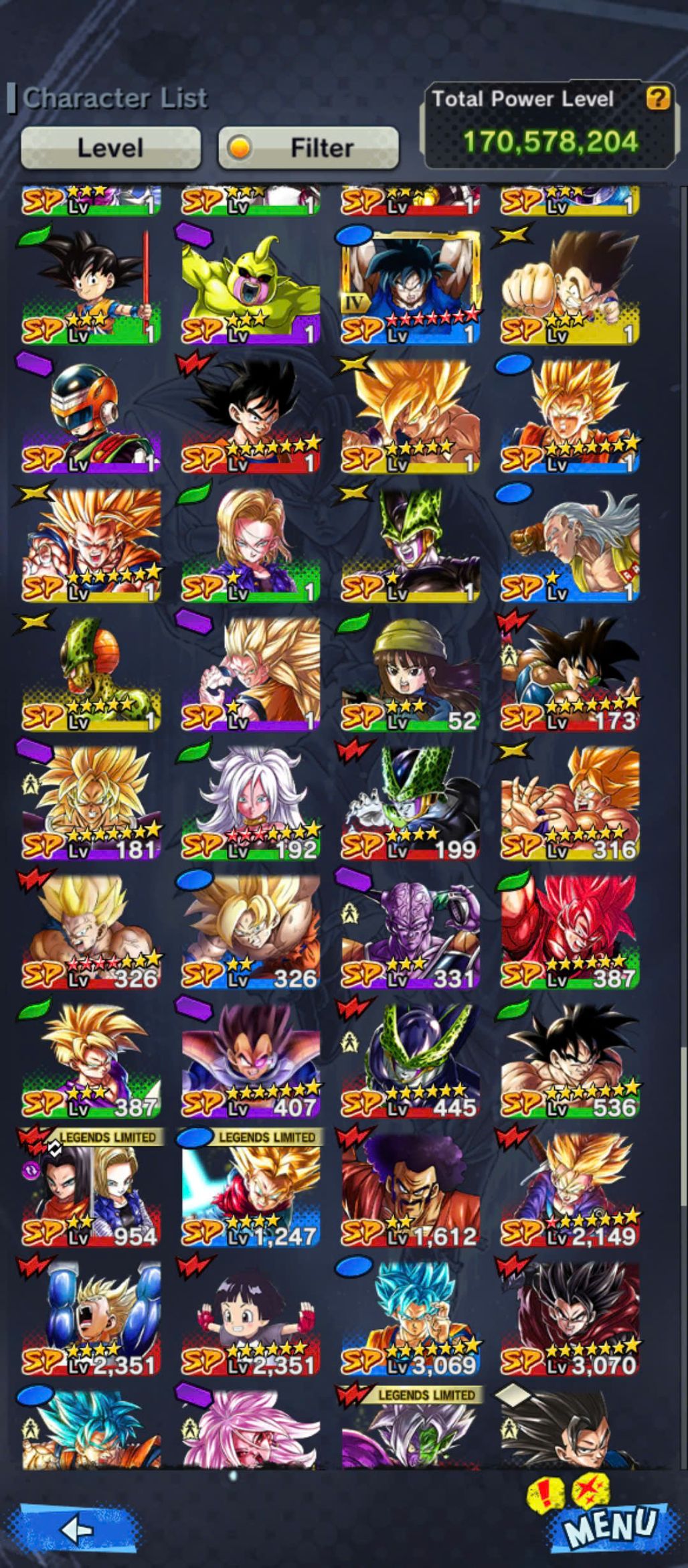The height and width of the screenshot is (1568, 688).
Task: Open the character at level 192
Action: [251, 802]
